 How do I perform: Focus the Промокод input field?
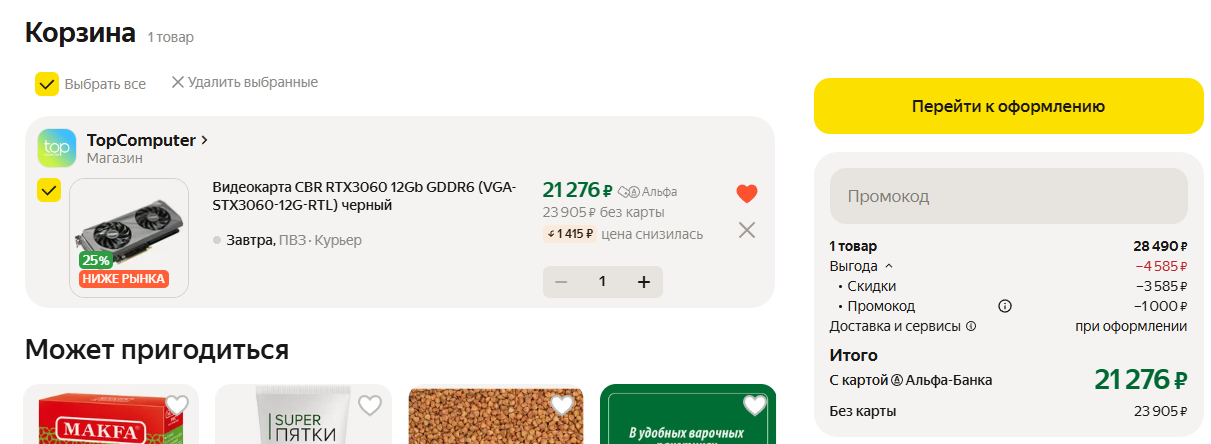[1008, 196]
